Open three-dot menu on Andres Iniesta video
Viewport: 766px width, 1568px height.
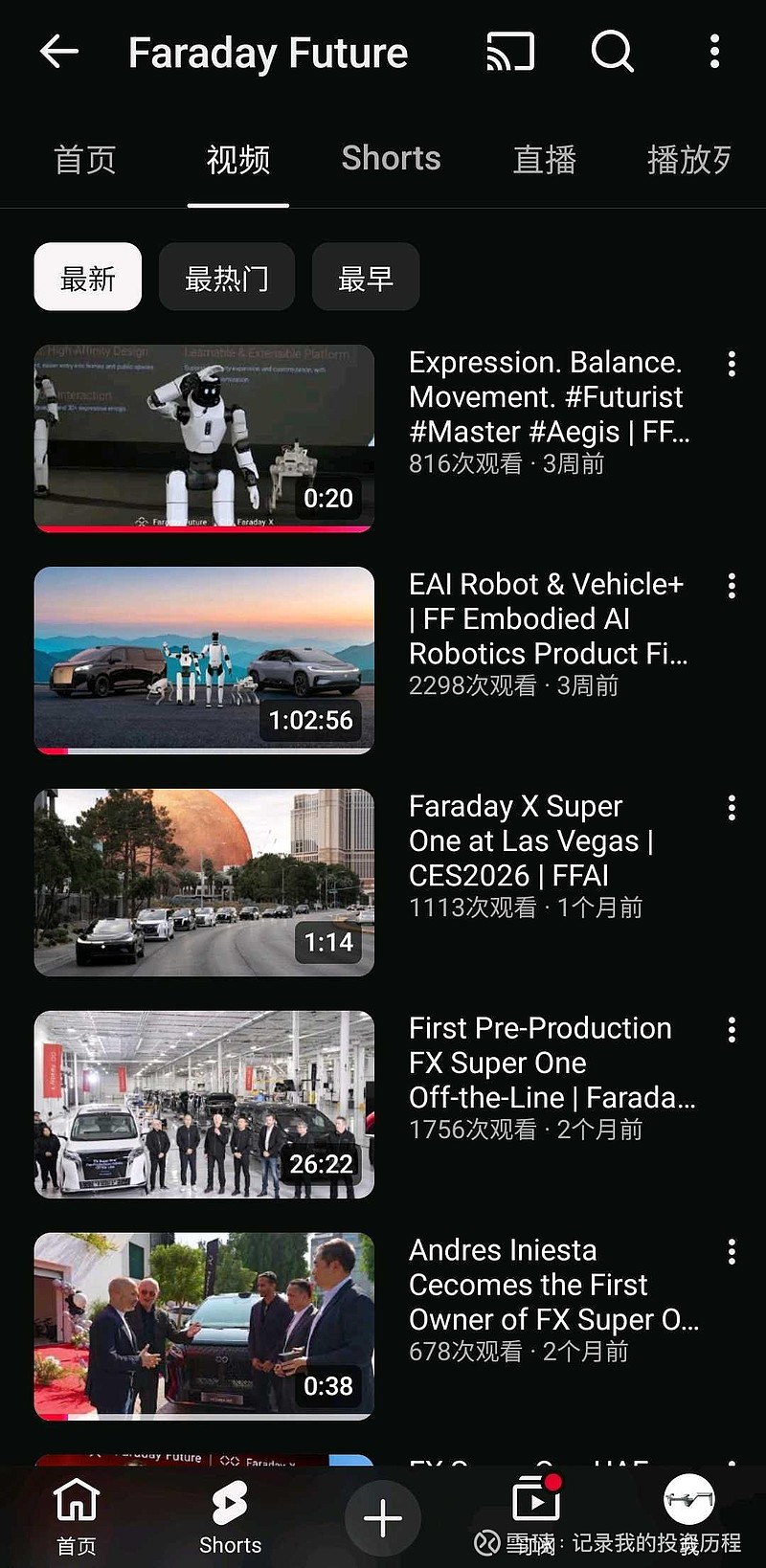[732, 1251]
